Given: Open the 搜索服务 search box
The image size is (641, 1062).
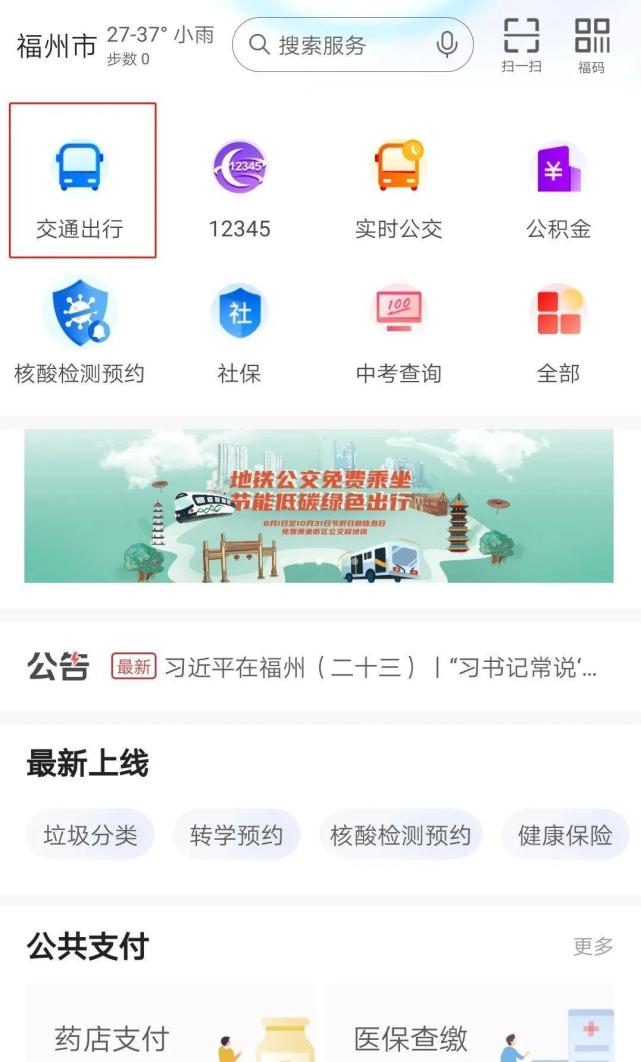Looking at the screenshot, I should coord(352,45).
